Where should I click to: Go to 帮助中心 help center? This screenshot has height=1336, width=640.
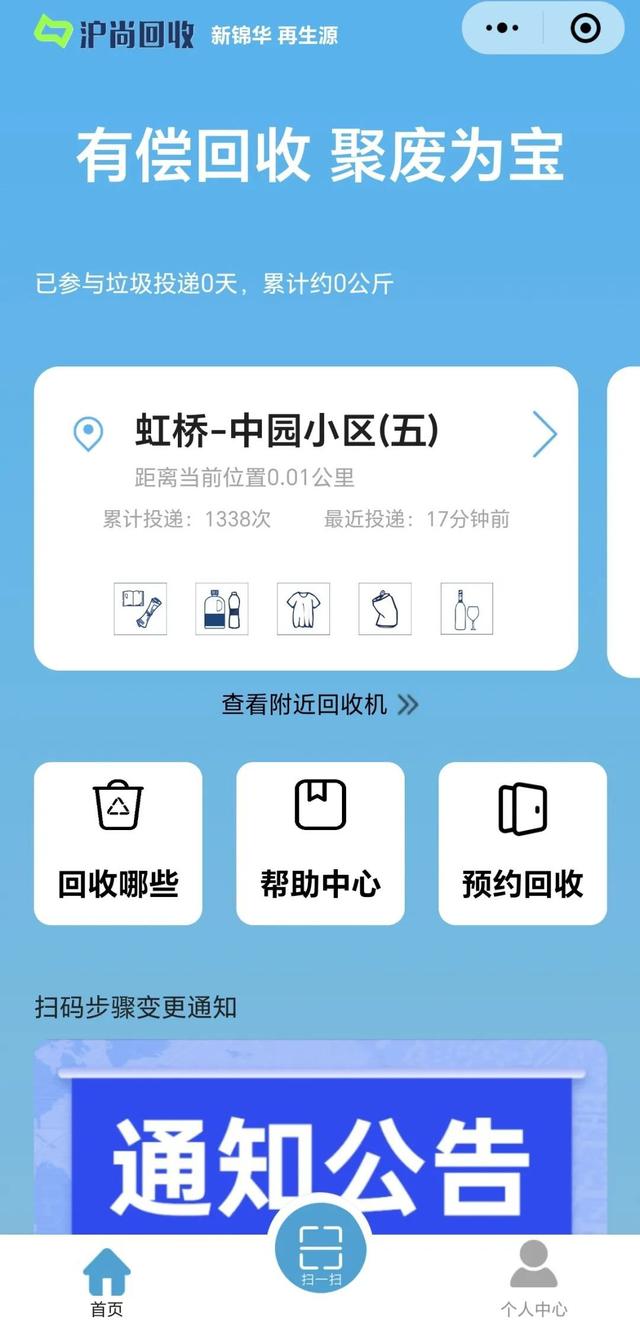tap(320, 843)
